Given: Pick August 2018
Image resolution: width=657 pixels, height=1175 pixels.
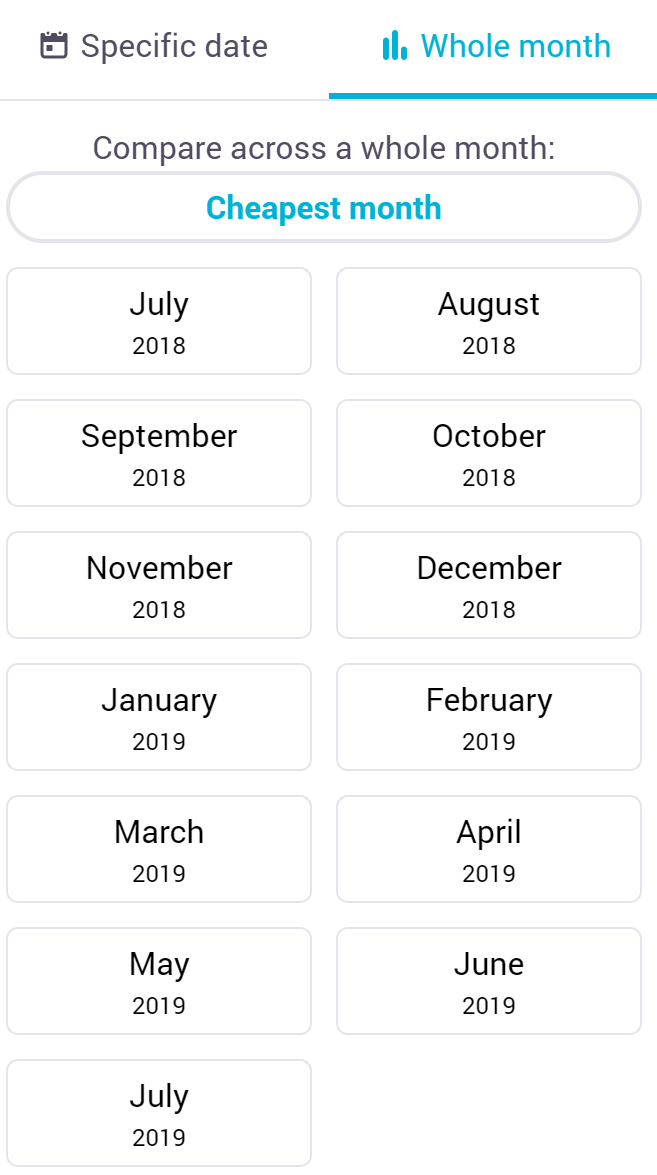Looking at the screenshot, I should point(489,321).
